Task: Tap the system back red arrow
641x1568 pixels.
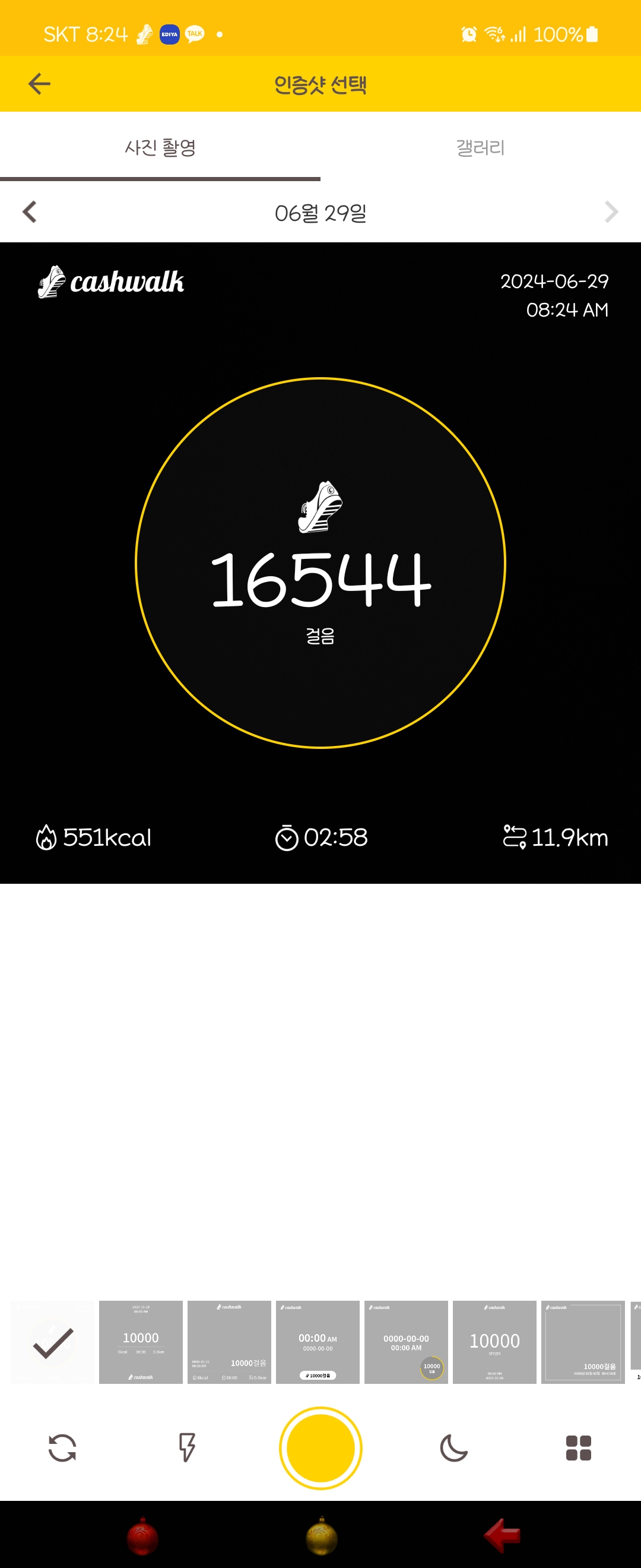Action: pos(502,1535)
